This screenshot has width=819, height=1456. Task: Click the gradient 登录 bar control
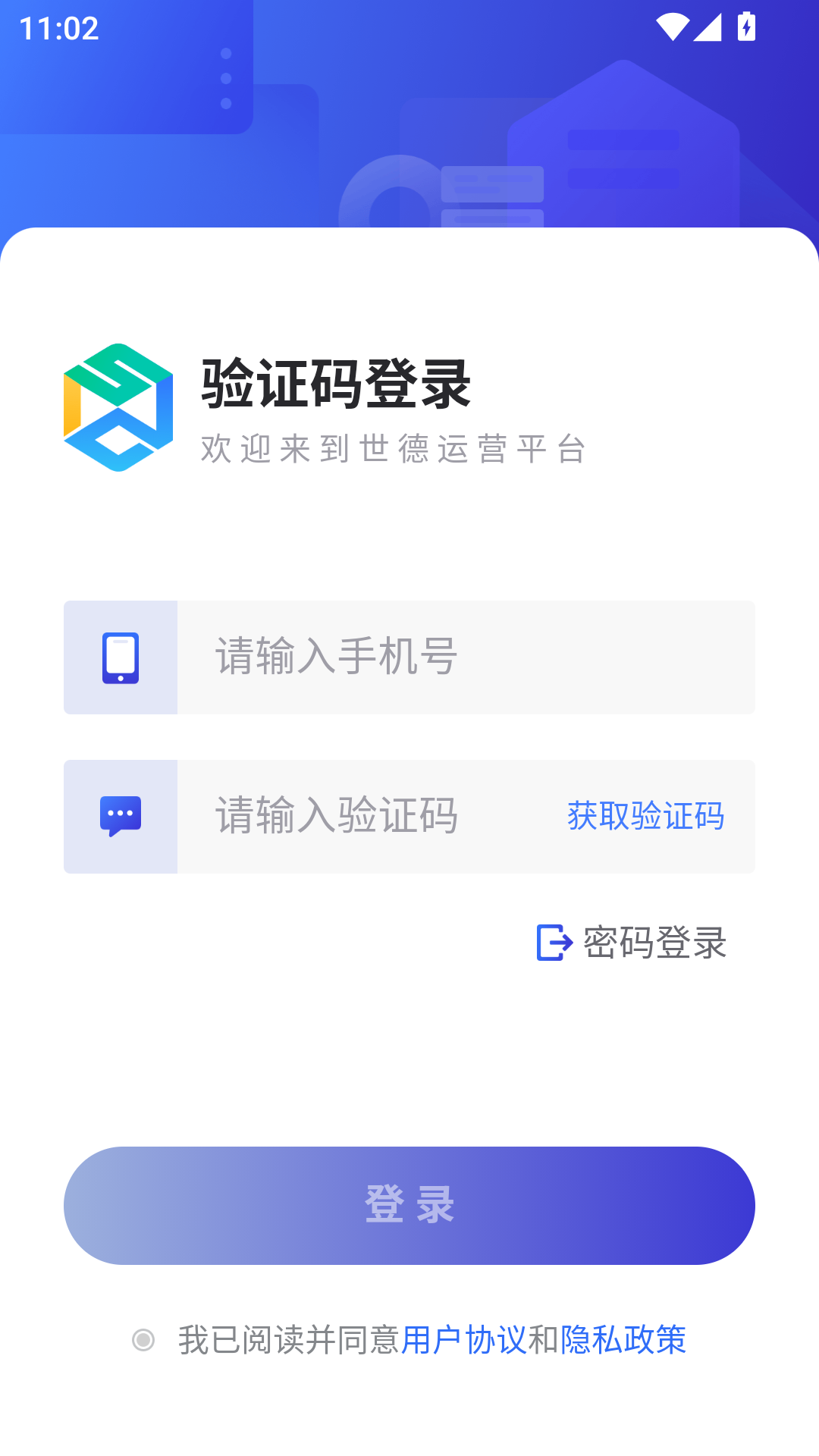409,1205
